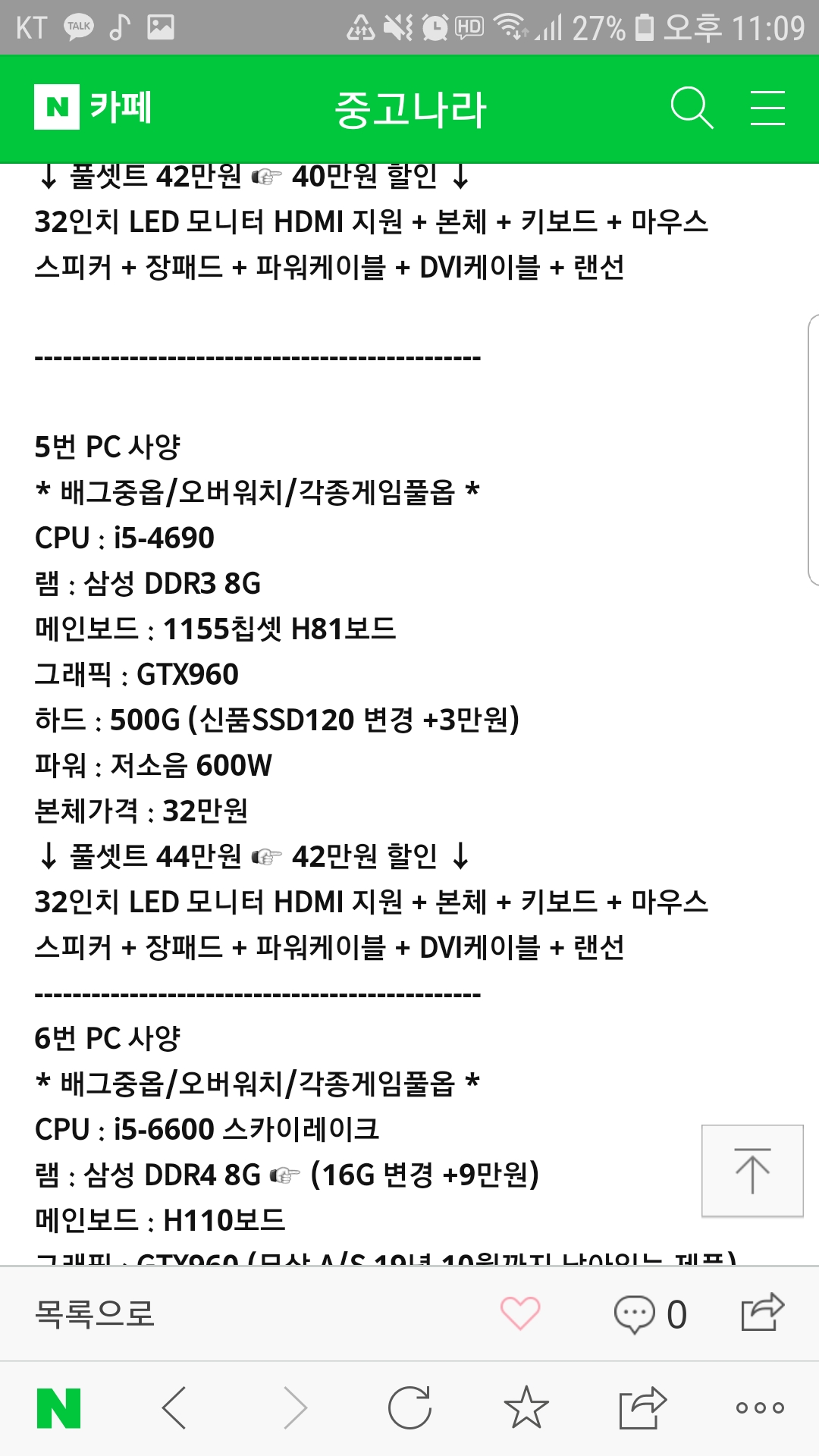Image resolution: width=819 pixels, height=1456 pixels.
Task: Open the three-dot more options menu
Action: [760, 1407]
